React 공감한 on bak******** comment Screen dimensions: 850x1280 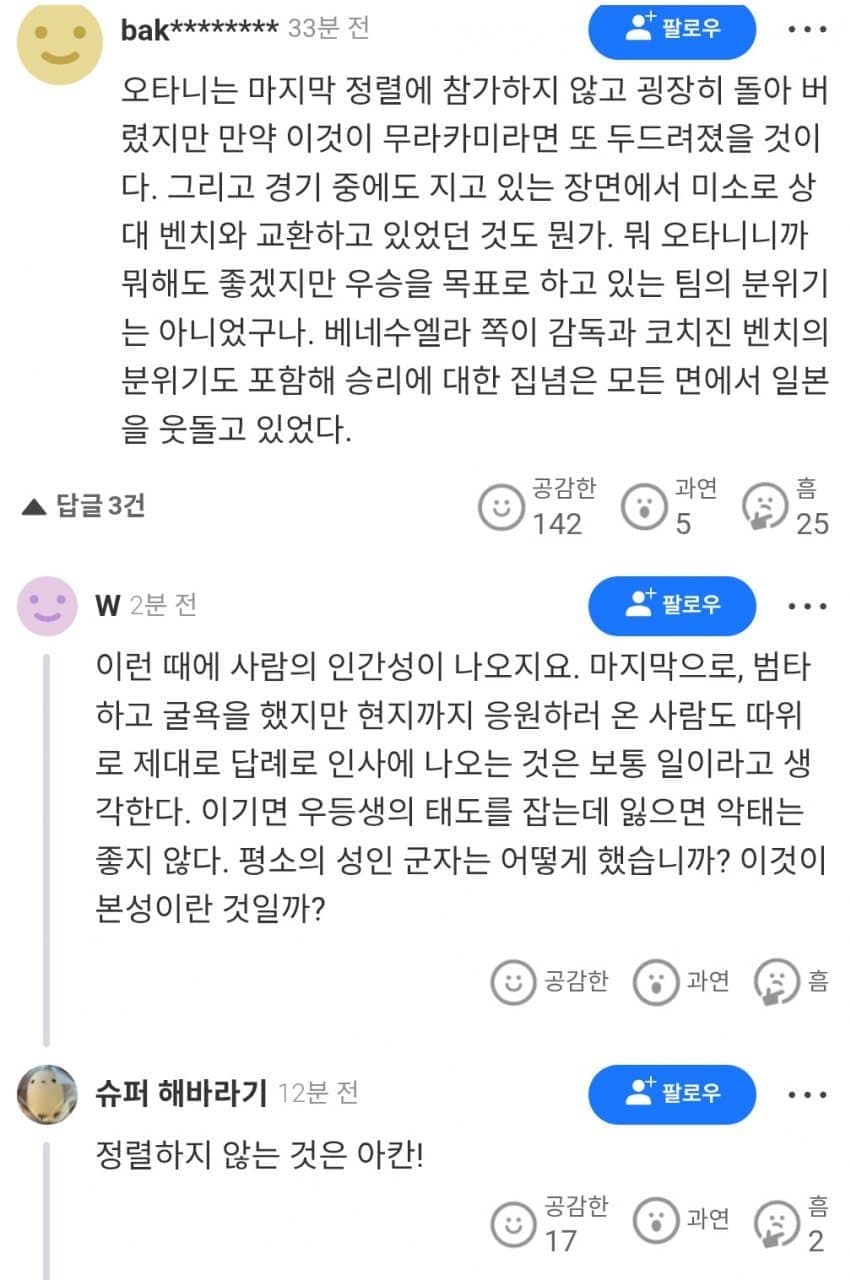click(x=505, y=507)
